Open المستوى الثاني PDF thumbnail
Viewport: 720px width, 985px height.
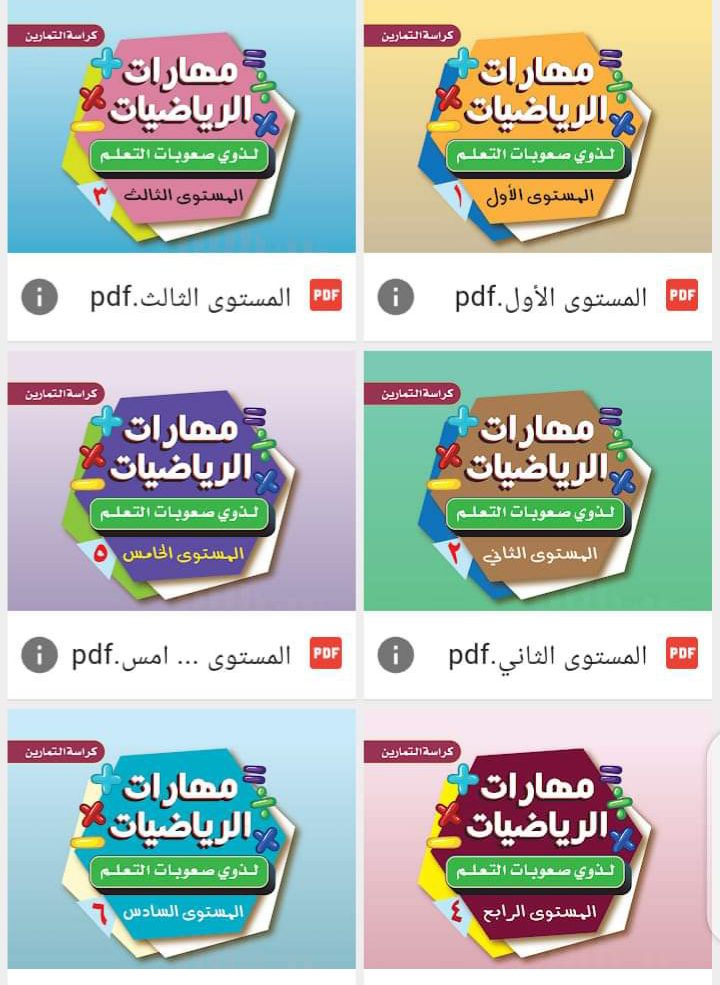[537, 480]
